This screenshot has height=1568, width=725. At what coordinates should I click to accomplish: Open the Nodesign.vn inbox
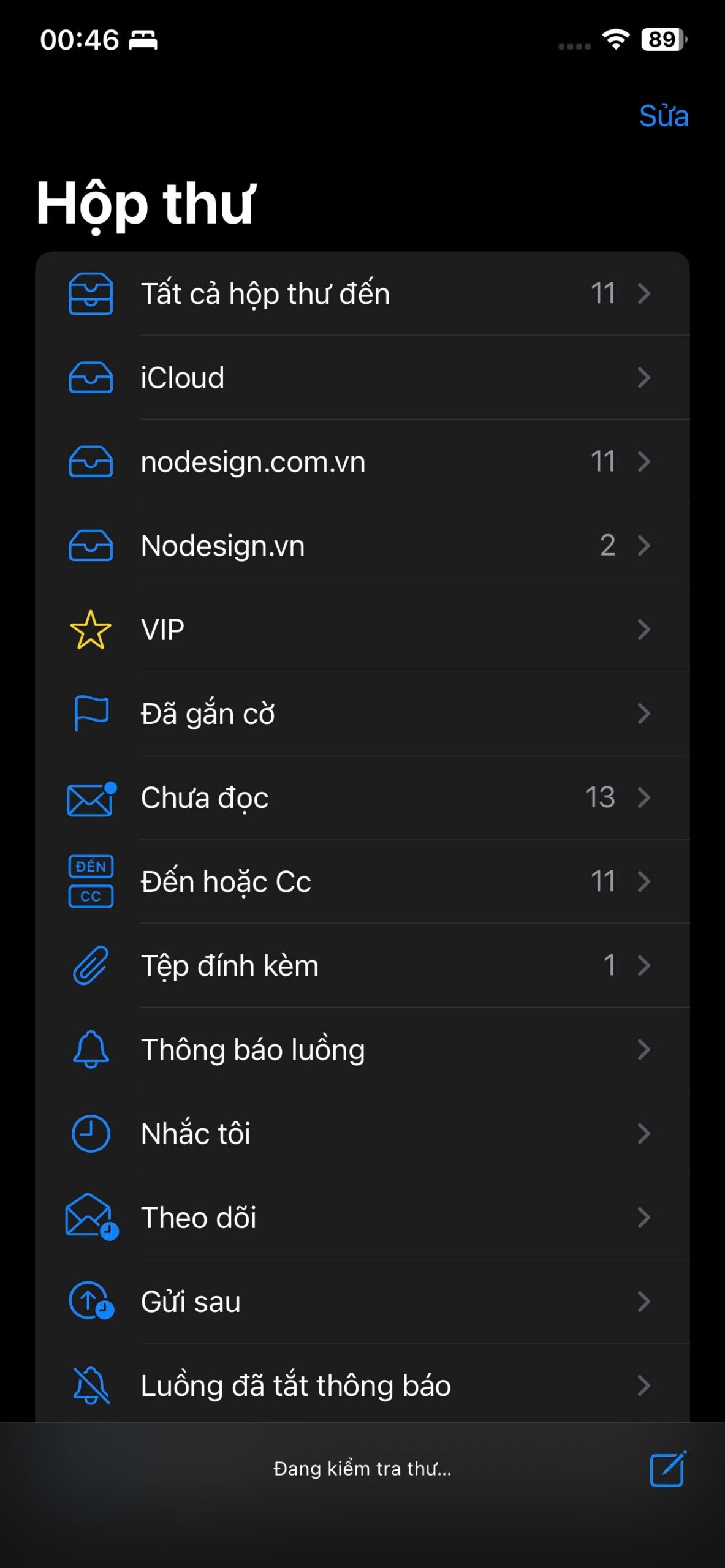362,545
